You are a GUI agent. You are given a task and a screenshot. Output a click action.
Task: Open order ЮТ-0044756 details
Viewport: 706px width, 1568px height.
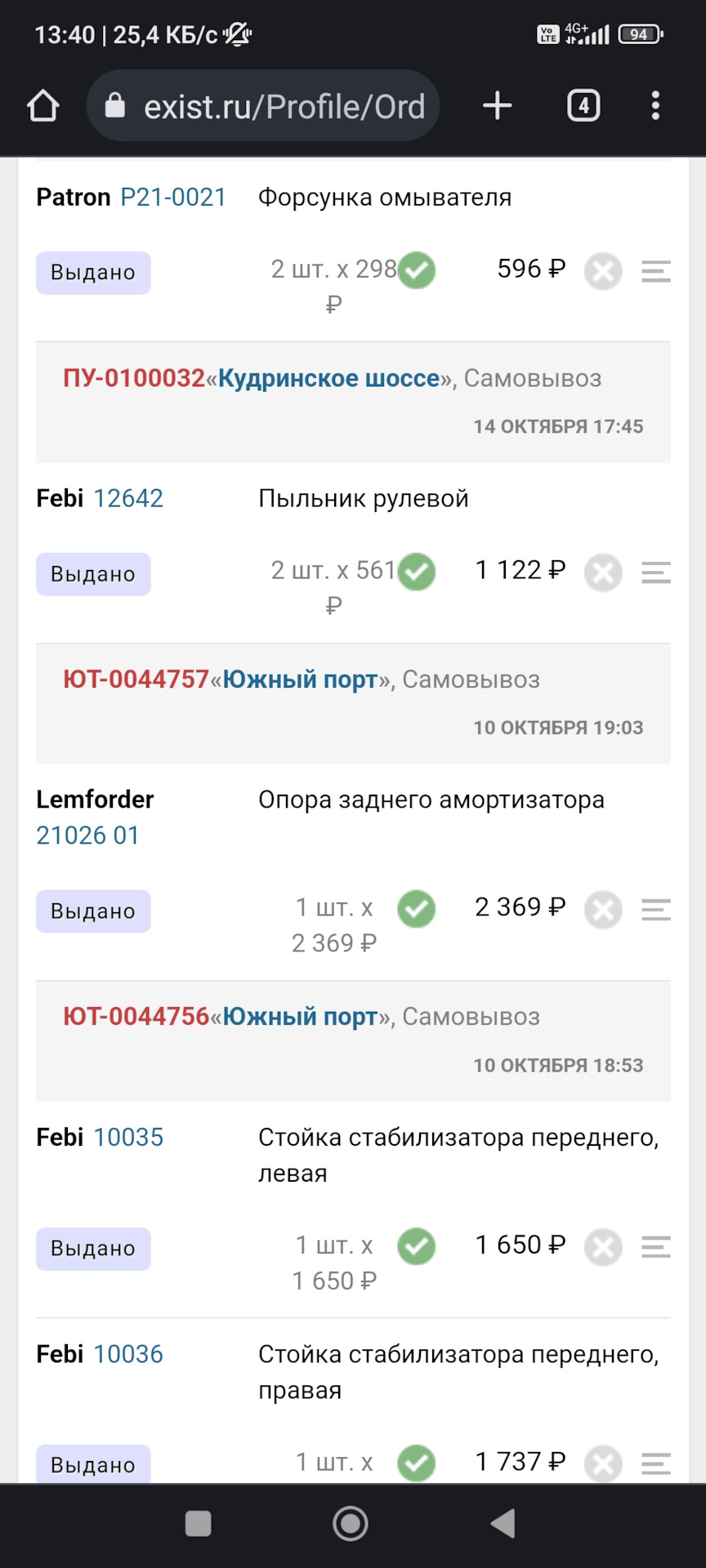click(136, 1017)
